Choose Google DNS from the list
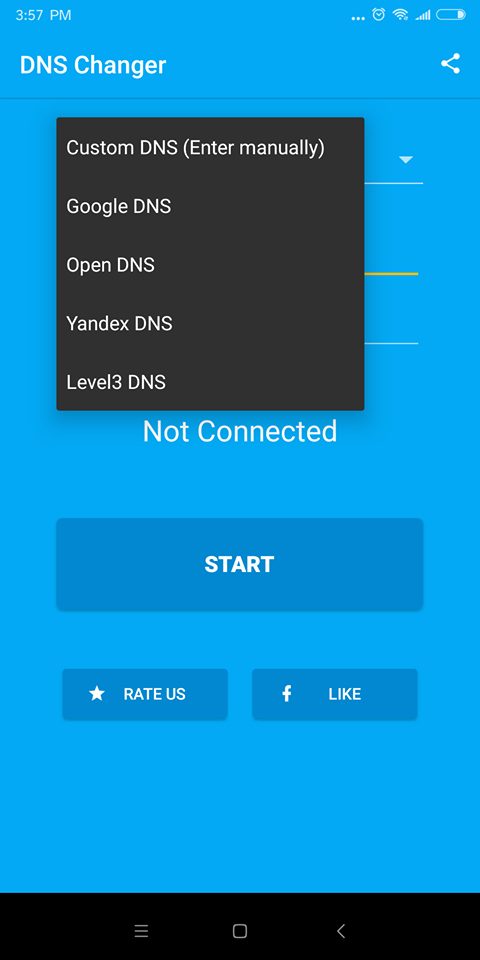480x960 pixels. pos(210,206)
